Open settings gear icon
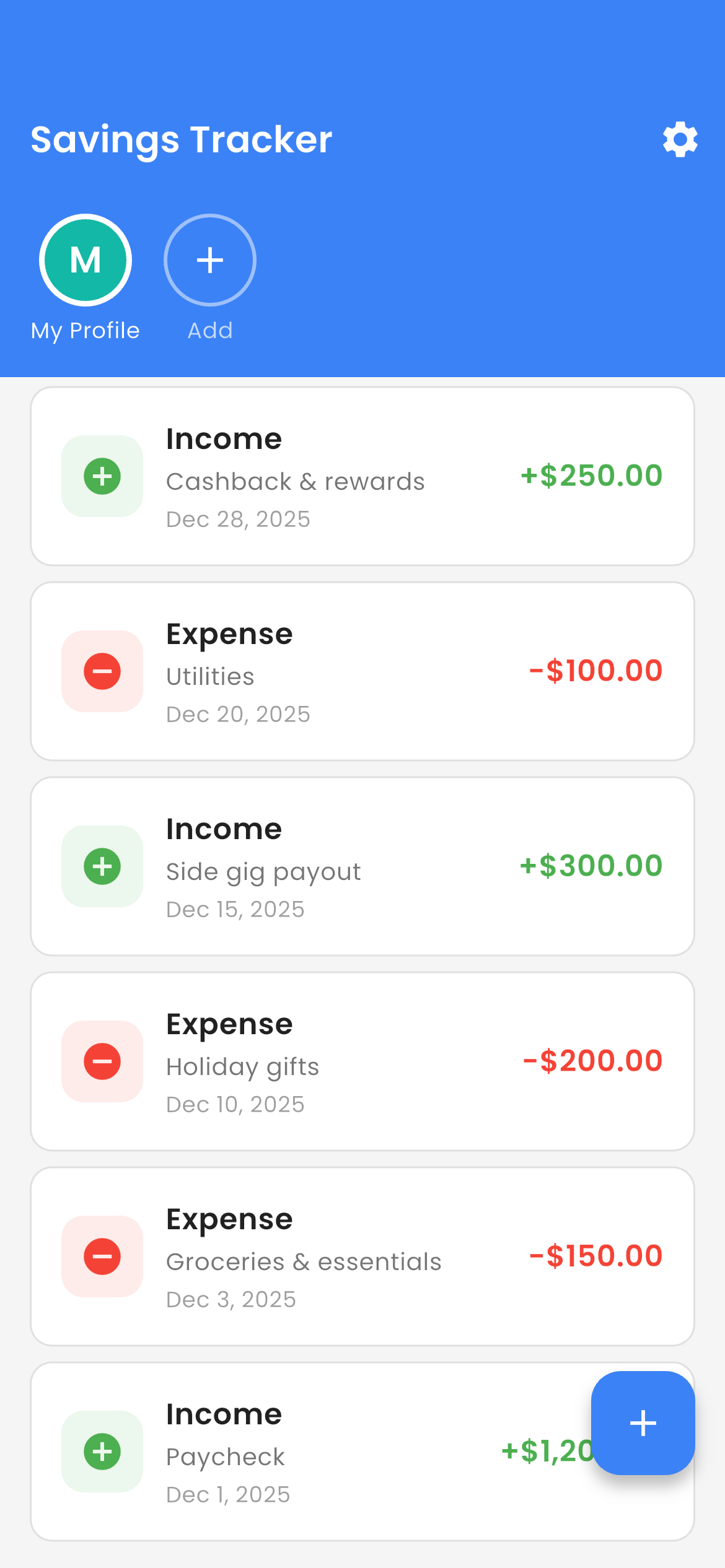Screen dimensions: 725x1568 [680, 139]
